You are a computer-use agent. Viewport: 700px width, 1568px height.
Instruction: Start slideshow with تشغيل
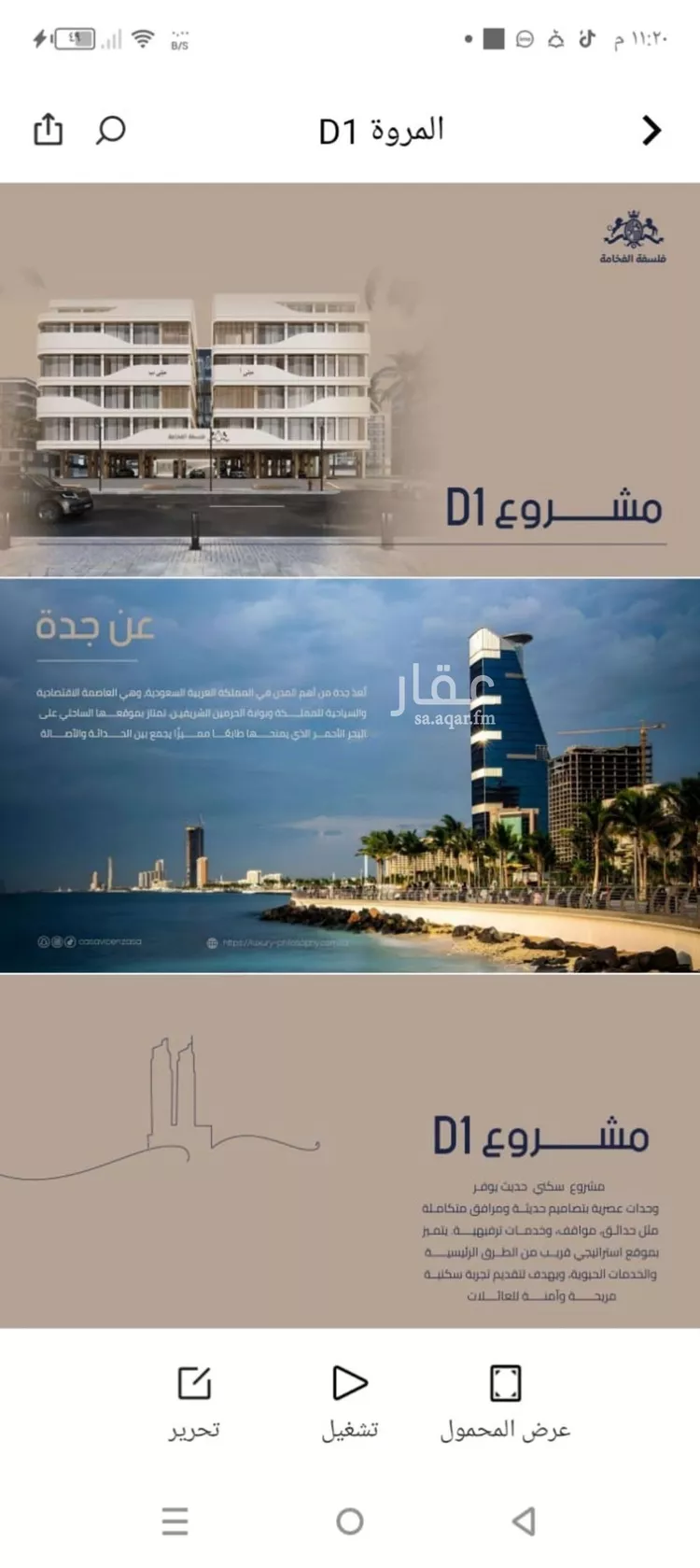[350, 1401]
